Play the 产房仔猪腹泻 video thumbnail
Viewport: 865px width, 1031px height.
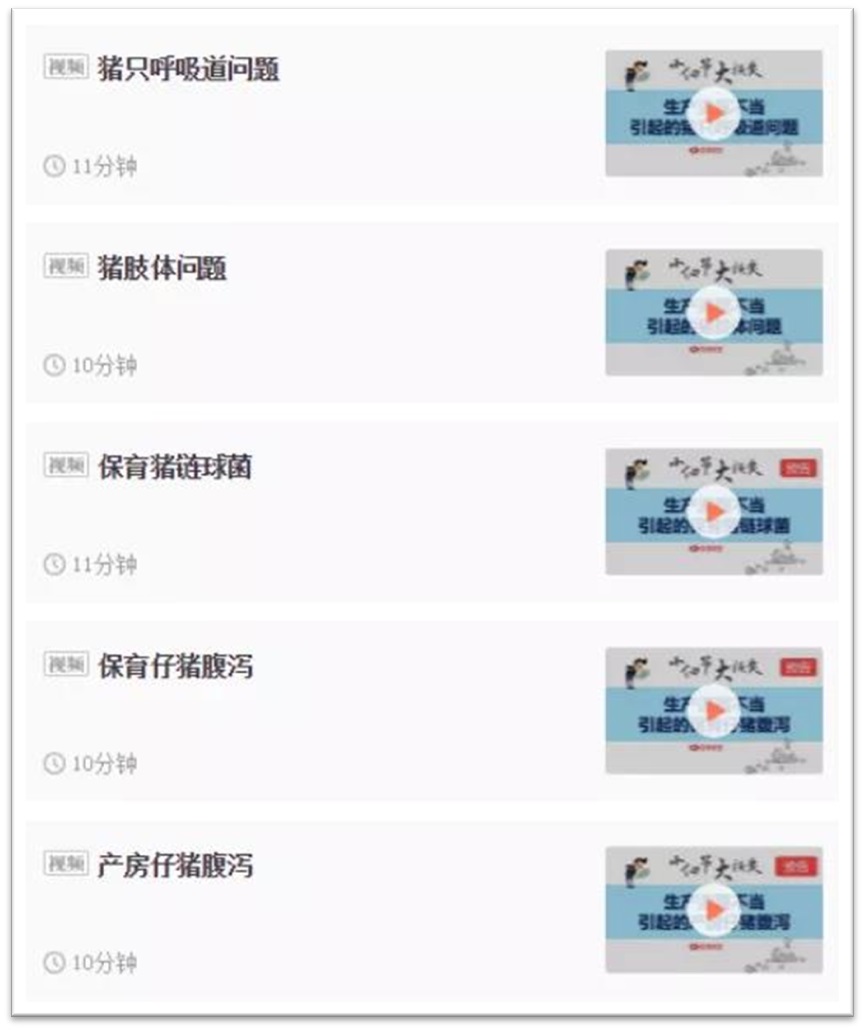pos(714,909)
